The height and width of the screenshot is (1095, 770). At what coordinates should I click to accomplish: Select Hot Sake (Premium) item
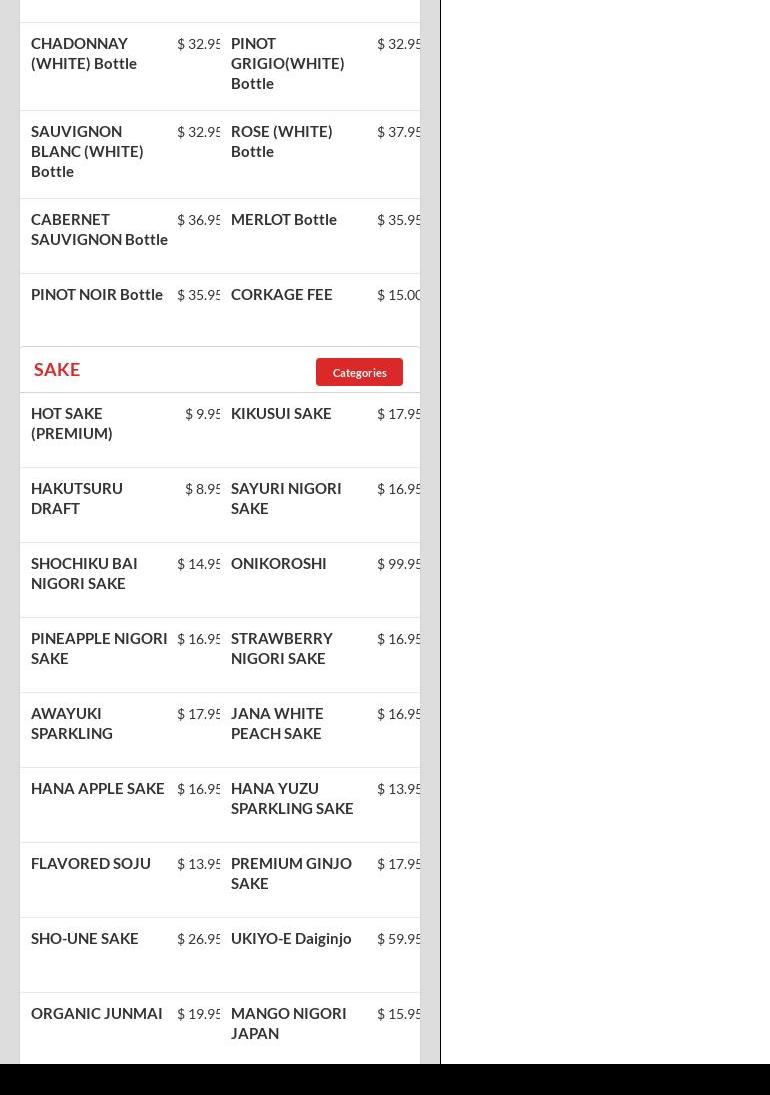(72, 423)
